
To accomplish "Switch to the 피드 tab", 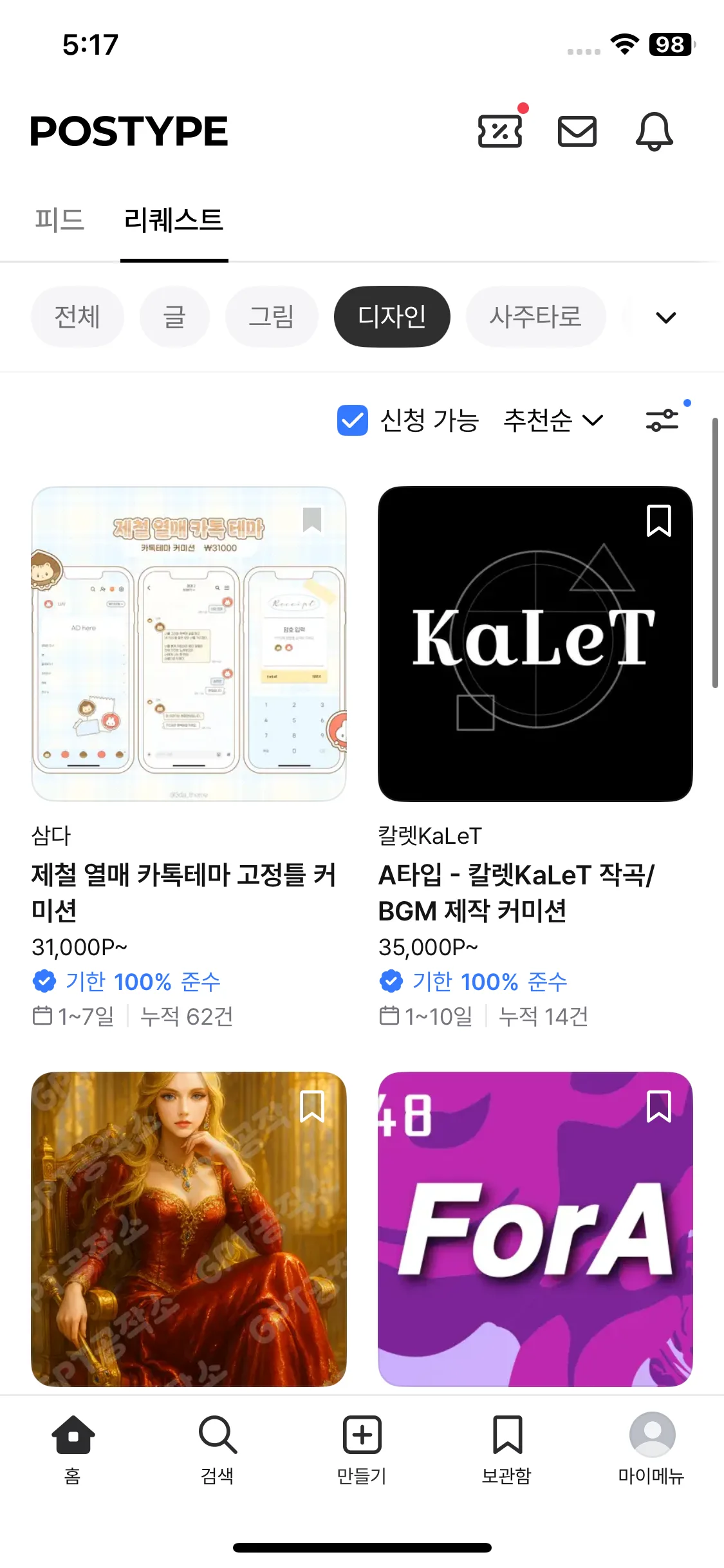I will [59, 220].
